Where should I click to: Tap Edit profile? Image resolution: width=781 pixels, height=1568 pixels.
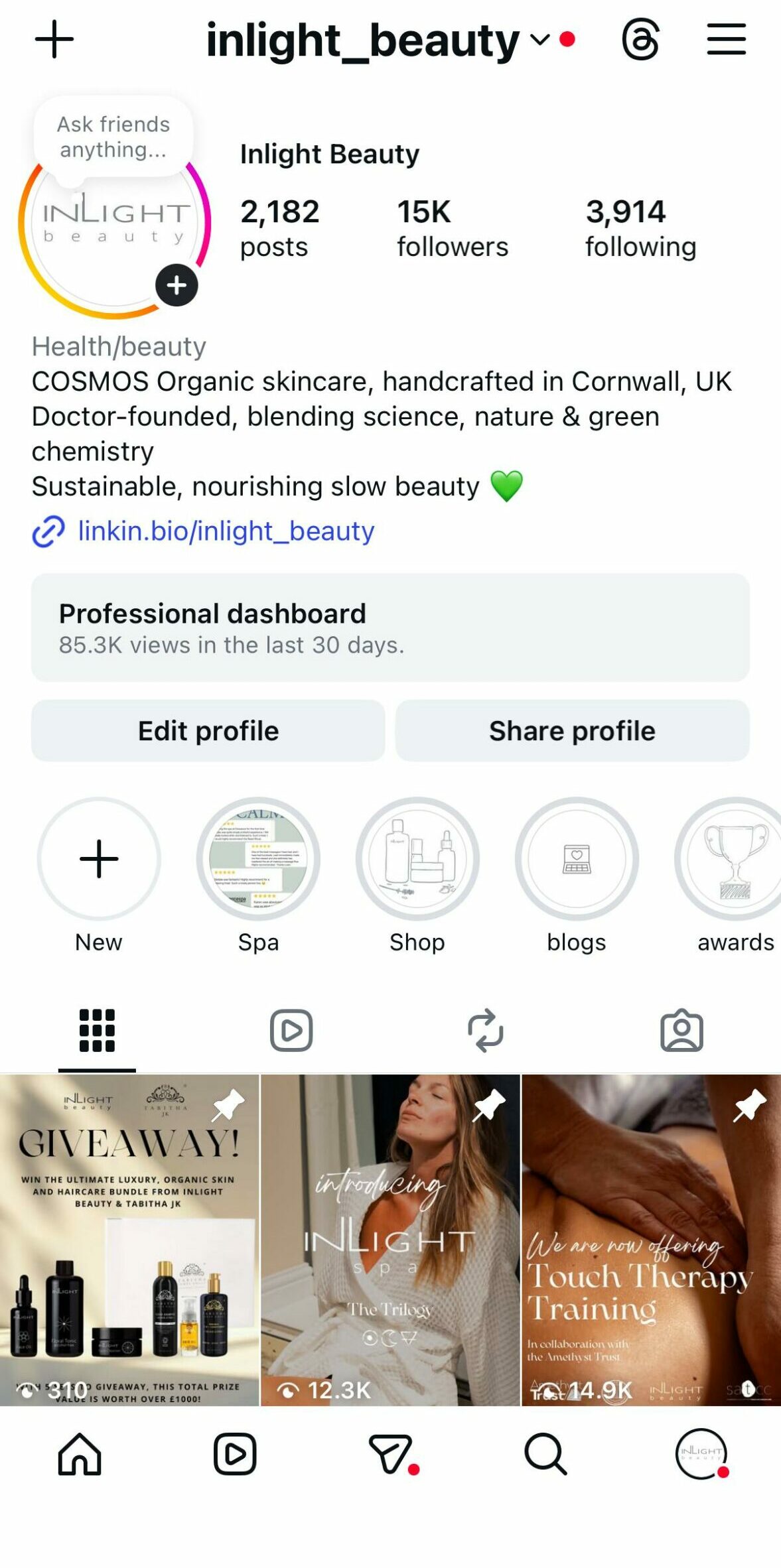click(x=208, y=731)
